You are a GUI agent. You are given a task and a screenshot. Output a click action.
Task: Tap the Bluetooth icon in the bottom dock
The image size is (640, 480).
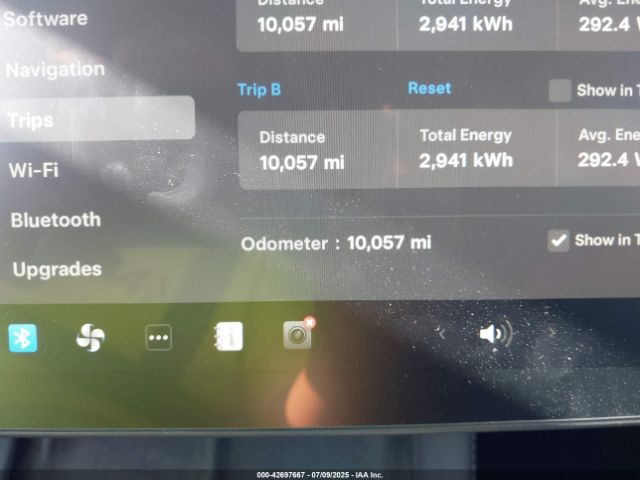tap(23, 338)
